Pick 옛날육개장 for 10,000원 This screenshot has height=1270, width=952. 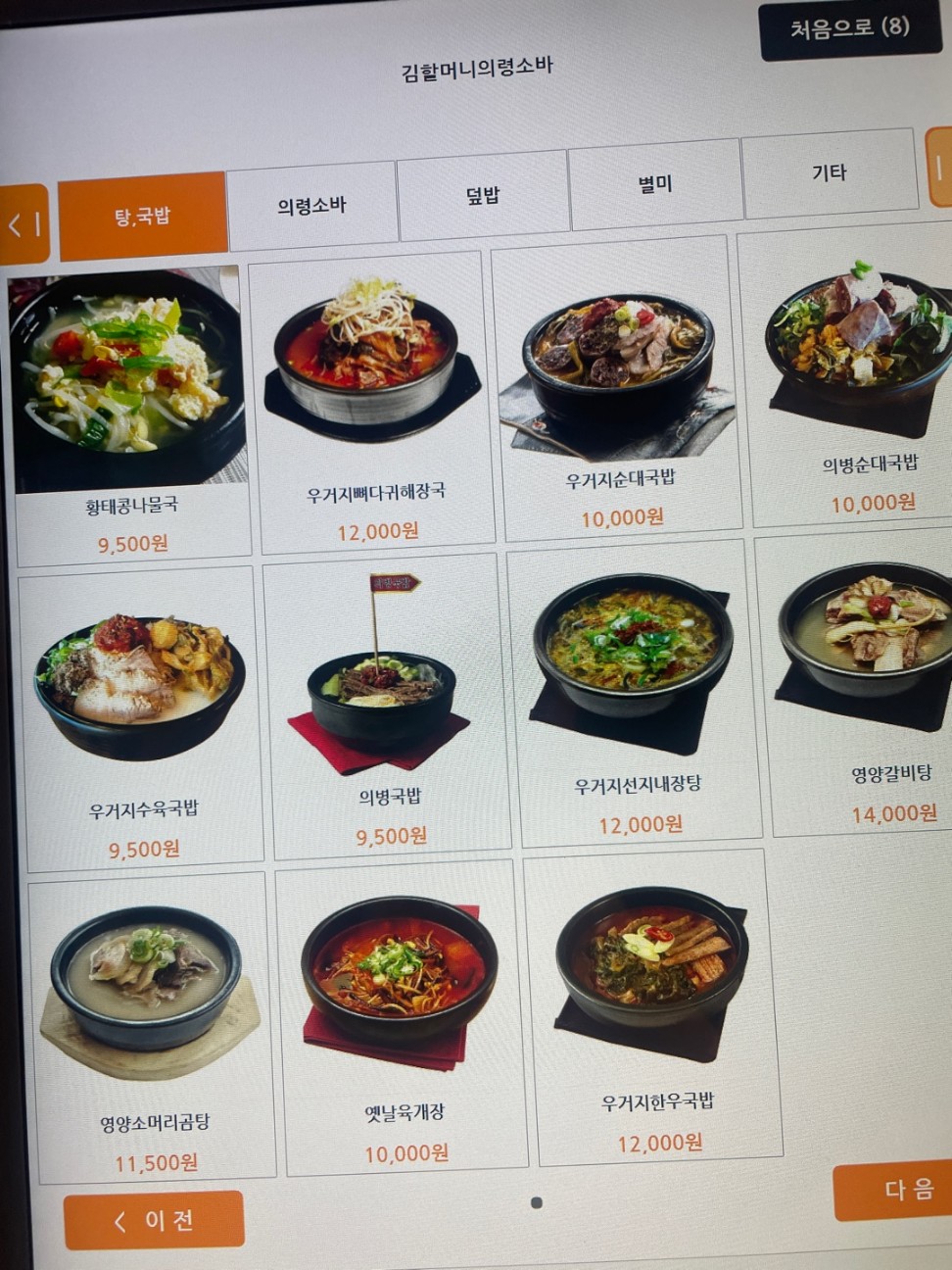(x=402, y=1014)
